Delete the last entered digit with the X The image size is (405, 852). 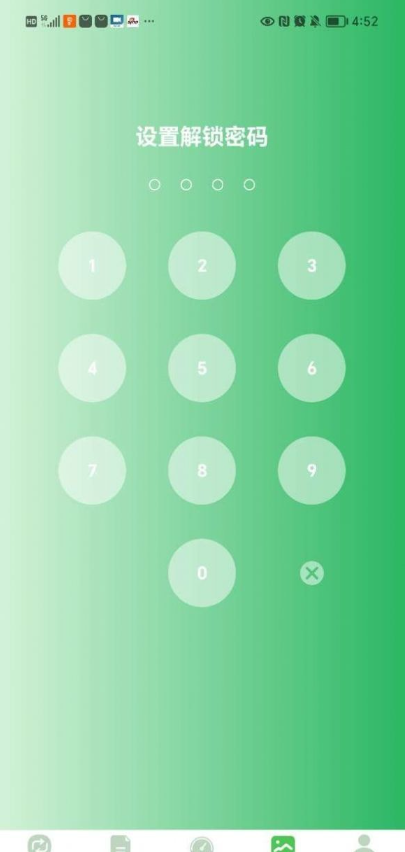coord(312,573)
